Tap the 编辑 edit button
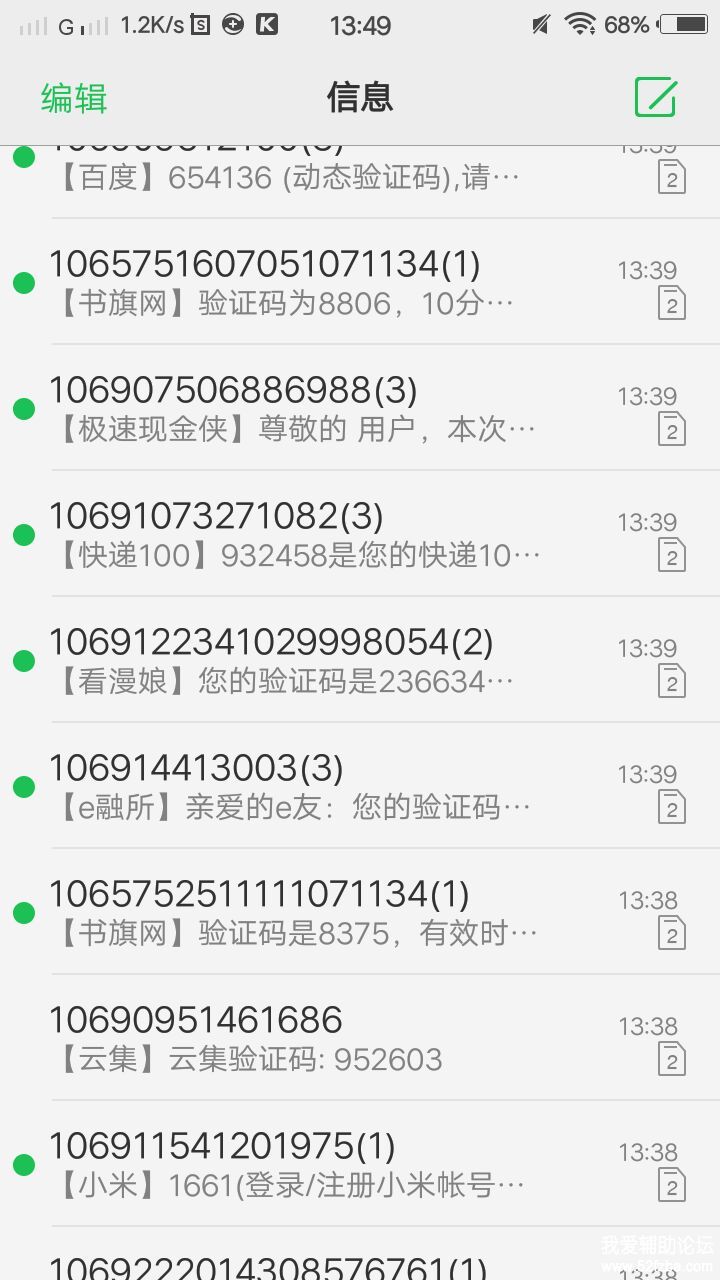This screenshot has height=1280, width=720. (x=74, y=98)
